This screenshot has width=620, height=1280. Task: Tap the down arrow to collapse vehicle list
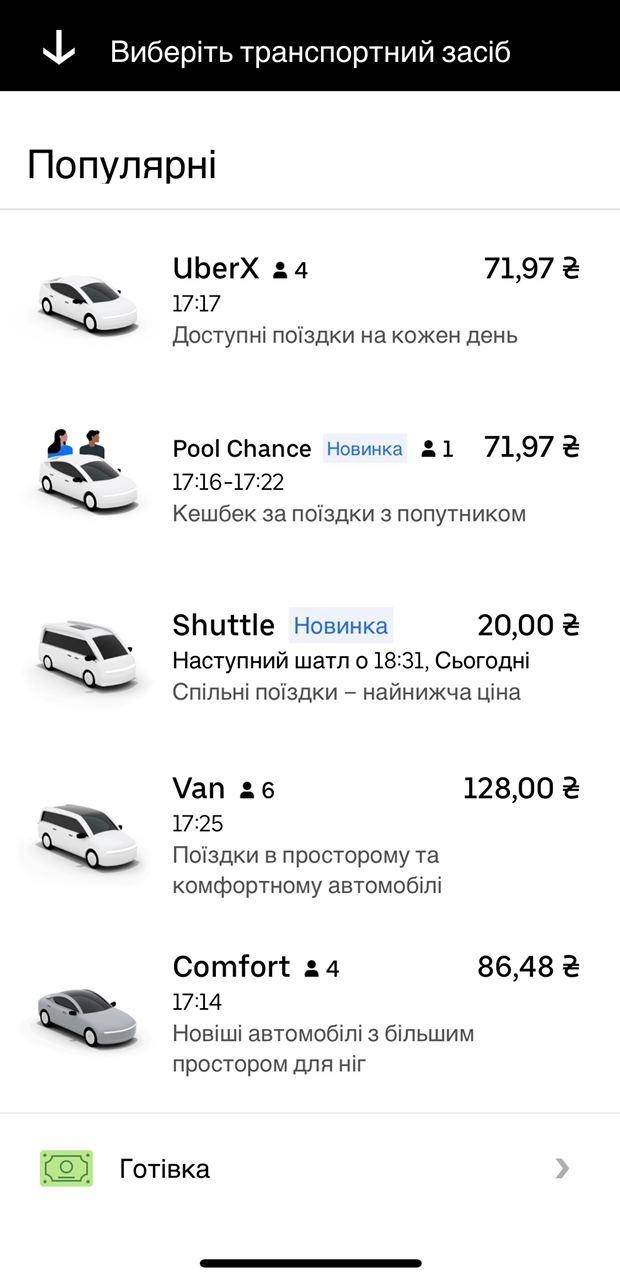point(59,48)
